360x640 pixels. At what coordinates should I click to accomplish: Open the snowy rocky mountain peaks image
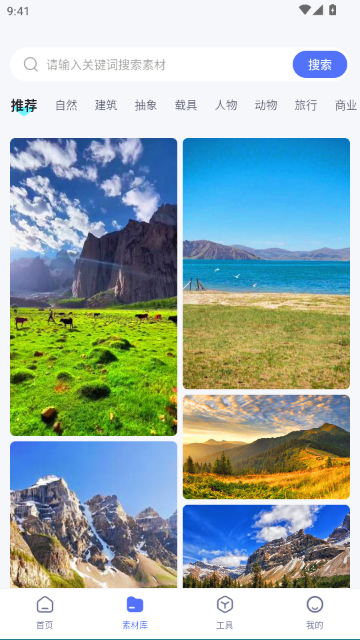[x=93, y=514]
